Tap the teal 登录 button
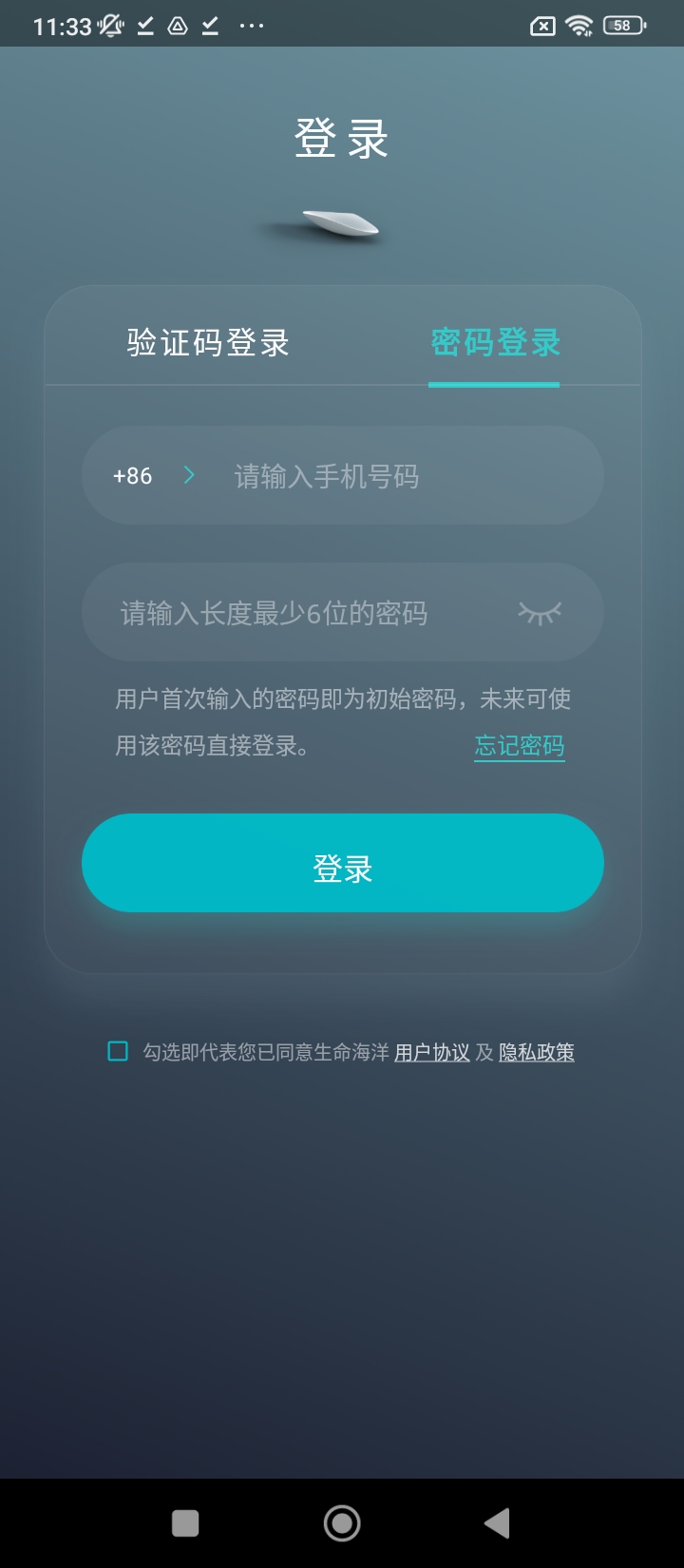The width and height of the screenshot is (684, 1568). tap(342, 863)
